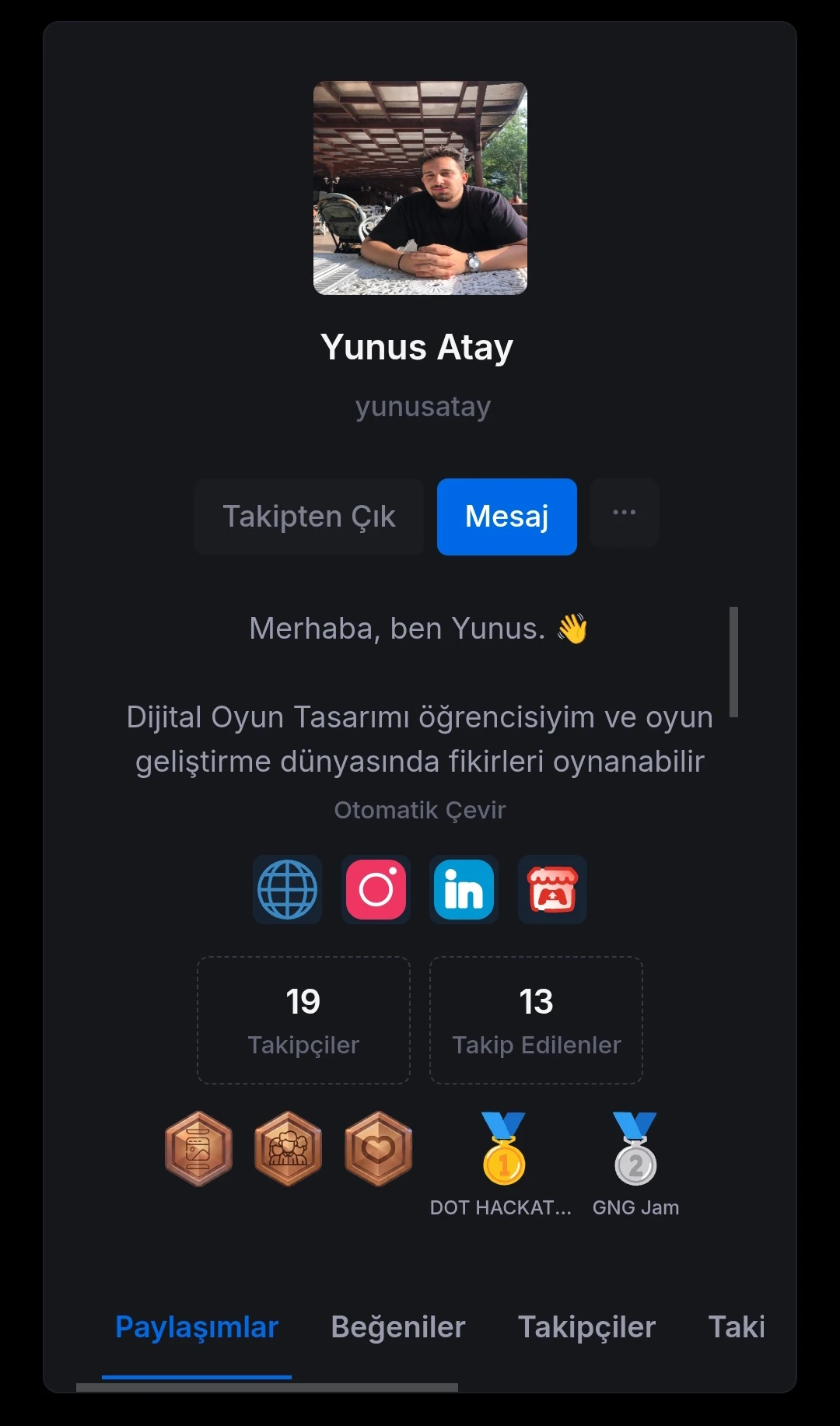Open the itch.io store link
This screenshot has height=1426, width=840.
click(x=552, y=889)
